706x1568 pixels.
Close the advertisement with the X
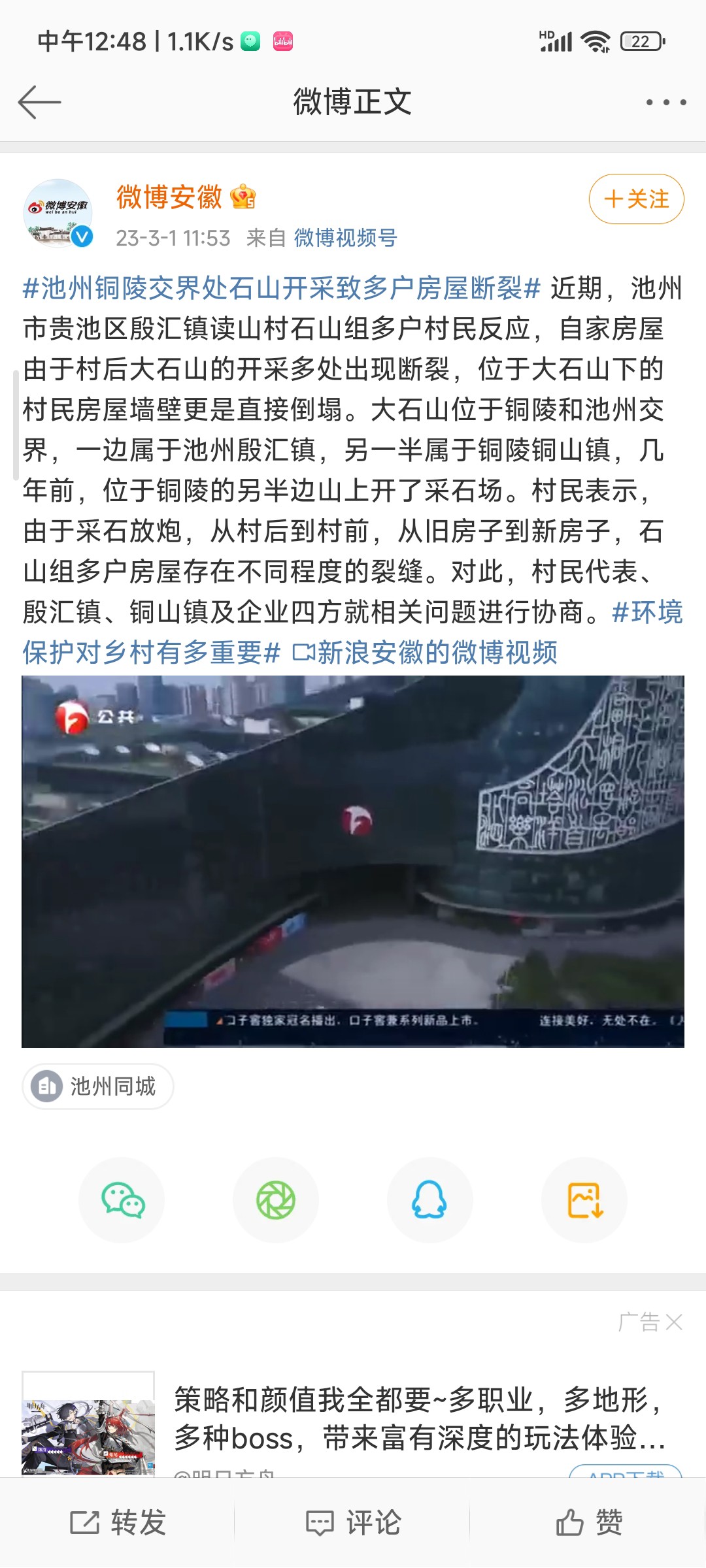click(x=674, y=1322)
